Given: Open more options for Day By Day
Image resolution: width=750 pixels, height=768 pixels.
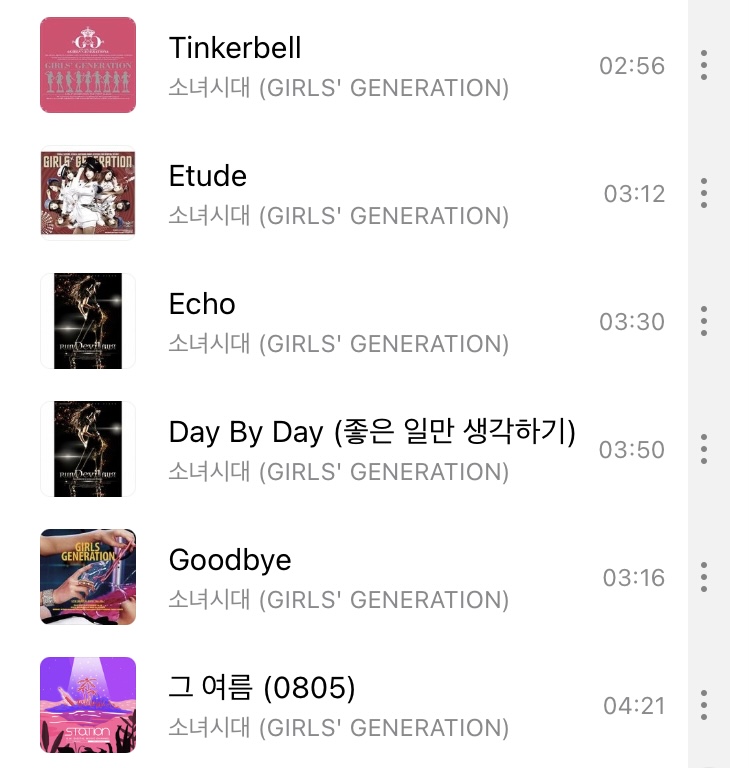Looking at the screenshot, I should pyautogui.click(x=704, y=449).
